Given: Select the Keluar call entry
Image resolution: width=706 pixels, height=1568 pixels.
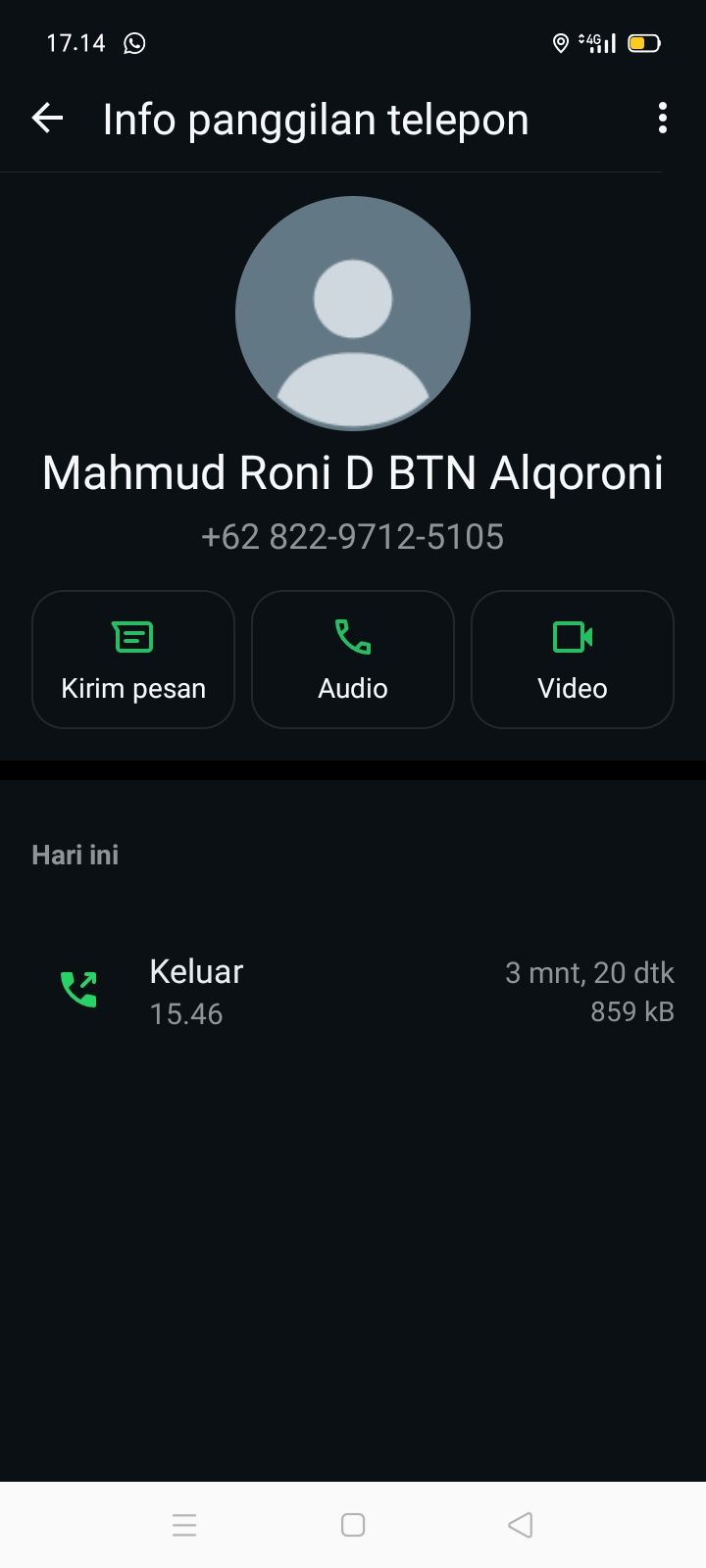Looking at the screenshot, I should tap(196, 971).
